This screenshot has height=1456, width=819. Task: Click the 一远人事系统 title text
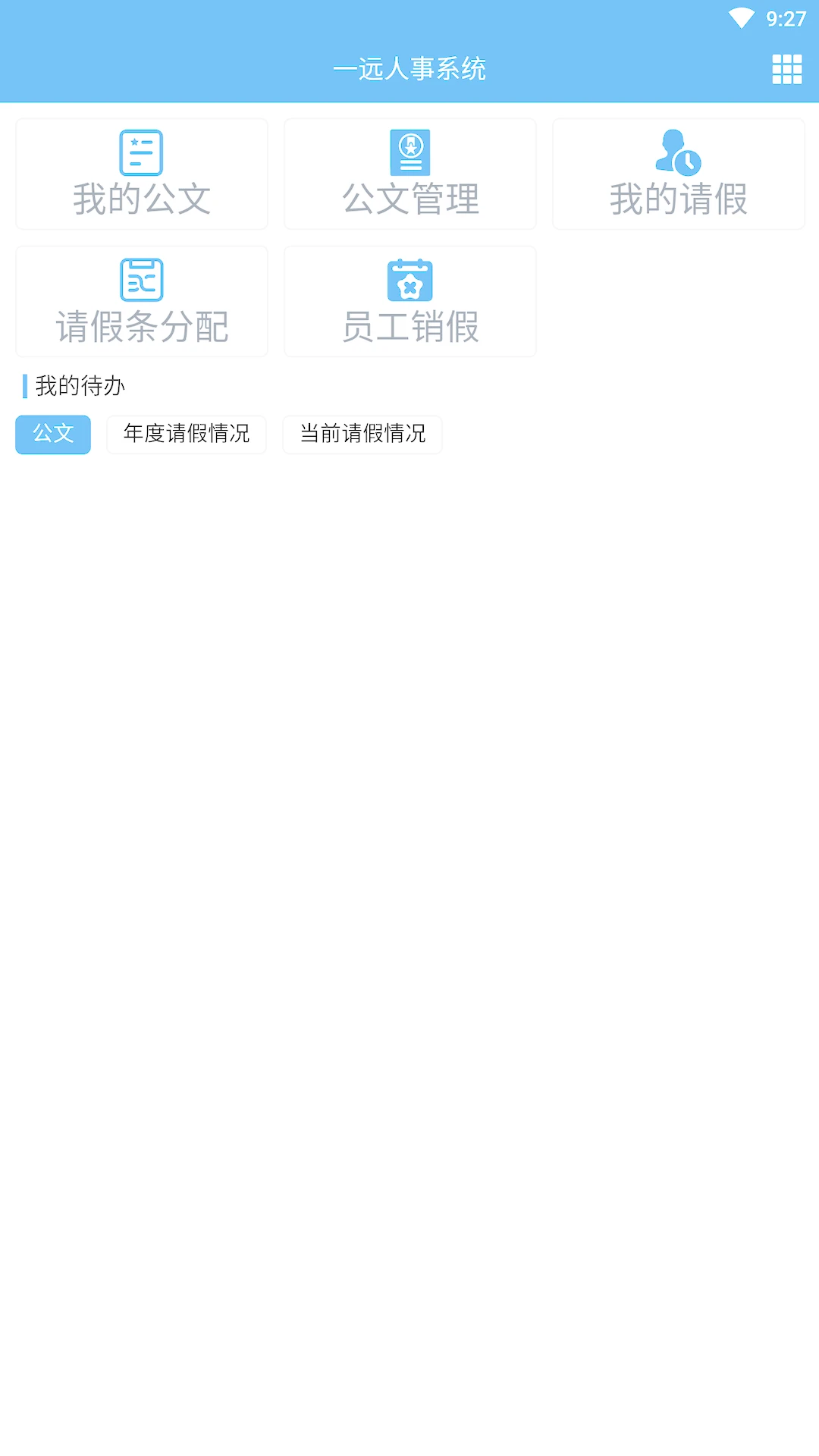click(409, 69)
